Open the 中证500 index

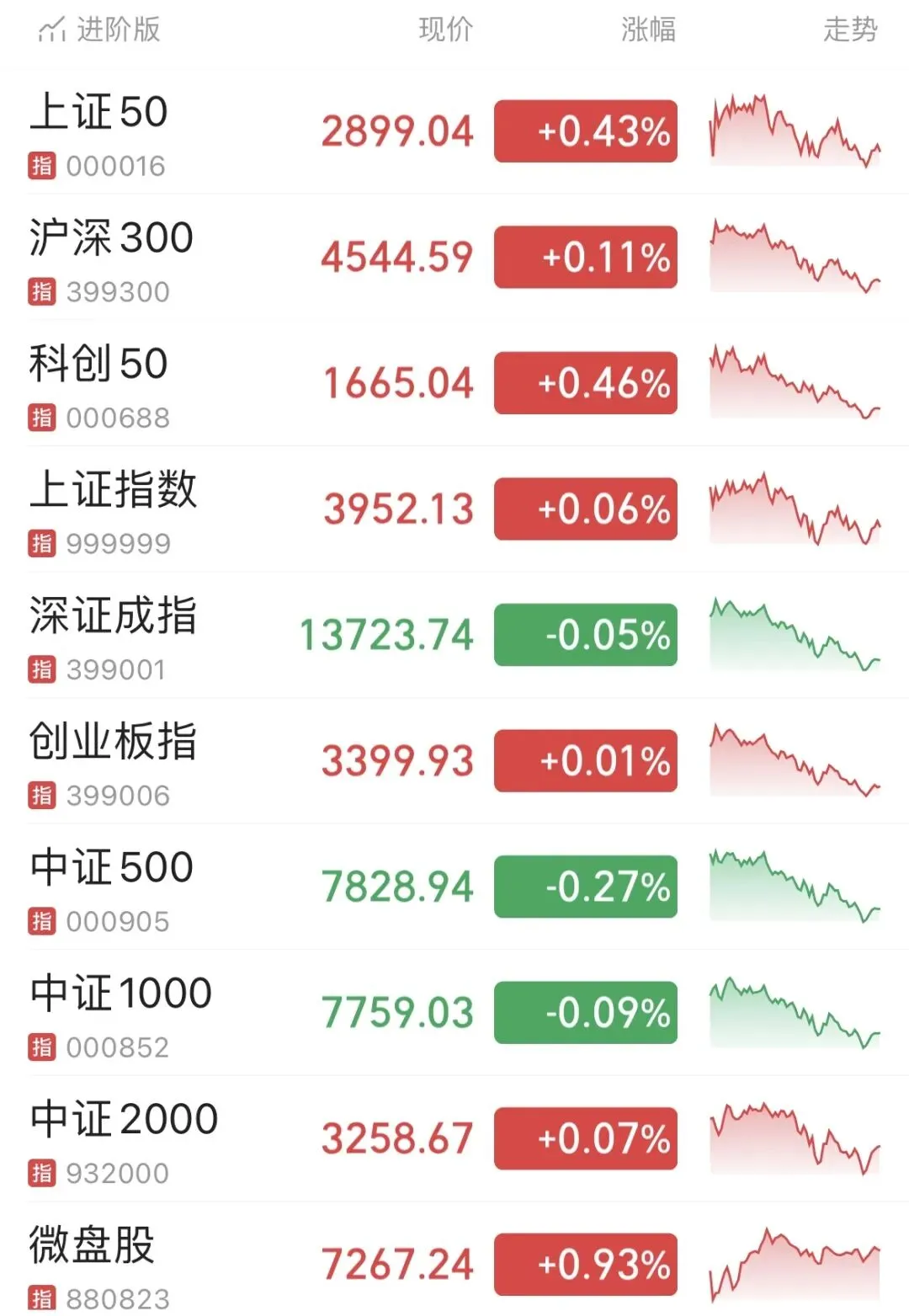point(454,887)
